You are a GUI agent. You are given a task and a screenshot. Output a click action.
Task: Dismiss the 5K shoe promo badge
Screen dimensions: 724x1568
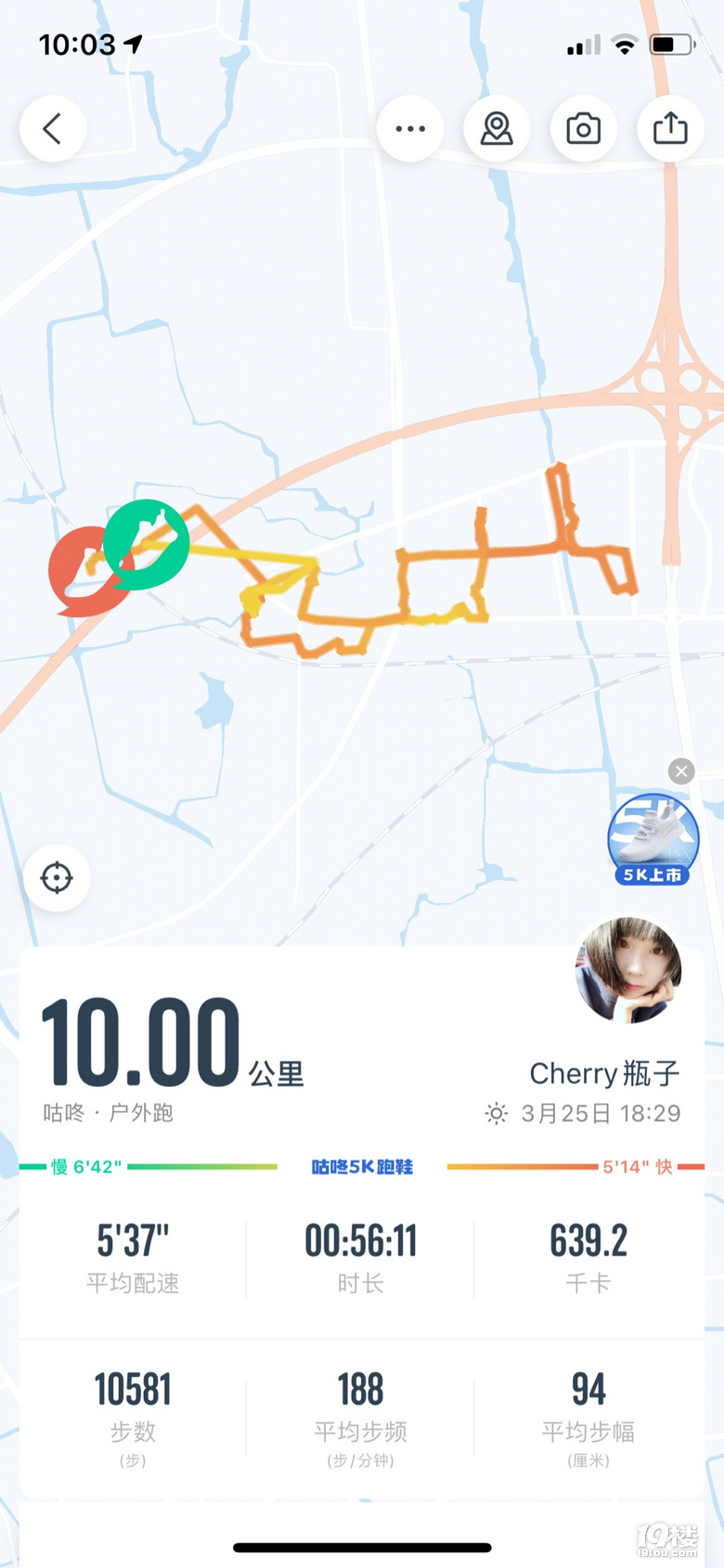click(681, 771)
